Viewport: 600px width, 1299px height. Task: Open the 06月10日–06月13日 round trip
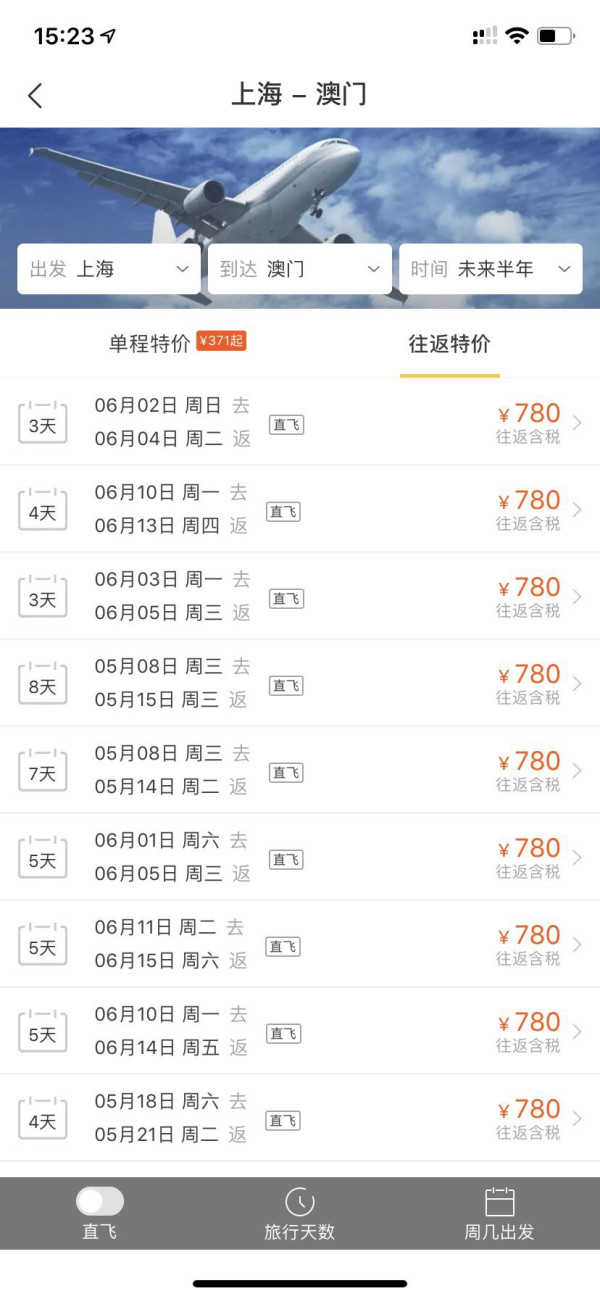(300, 509)
